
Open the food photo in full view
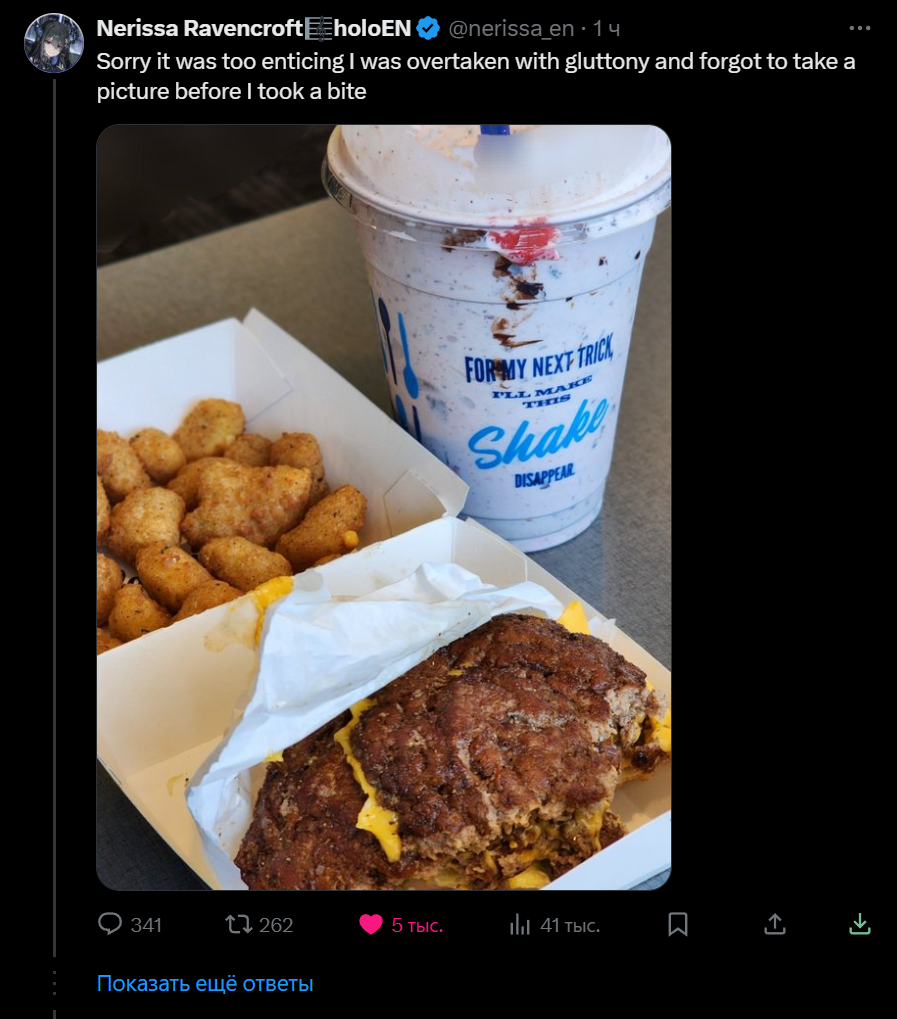tap(383, 507)
